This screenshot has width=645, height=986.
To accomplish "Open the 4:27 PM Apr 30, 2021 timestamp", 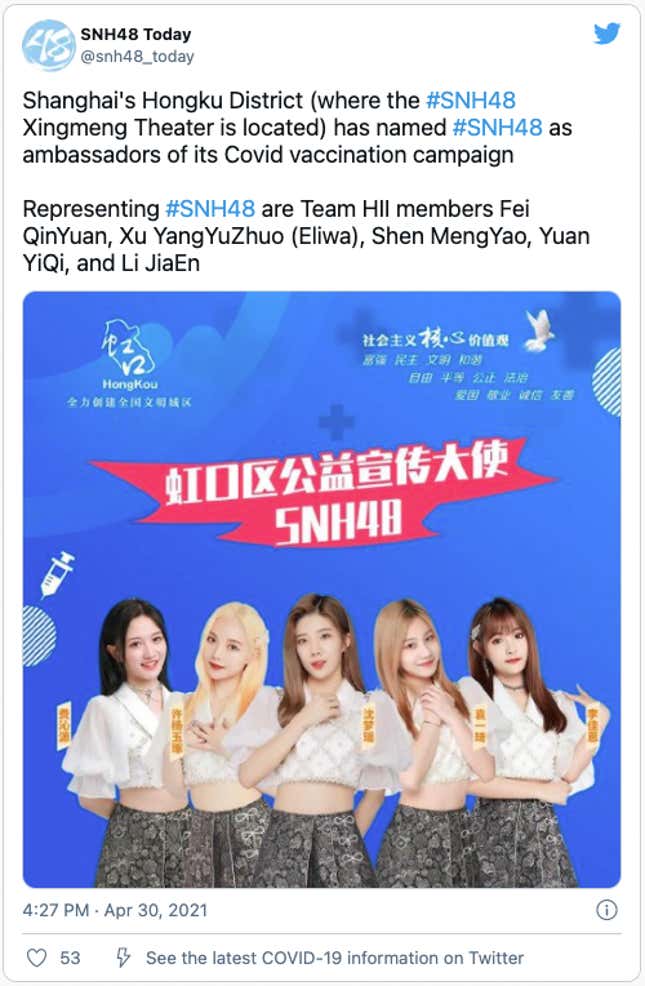I will (x=115, y=910).
